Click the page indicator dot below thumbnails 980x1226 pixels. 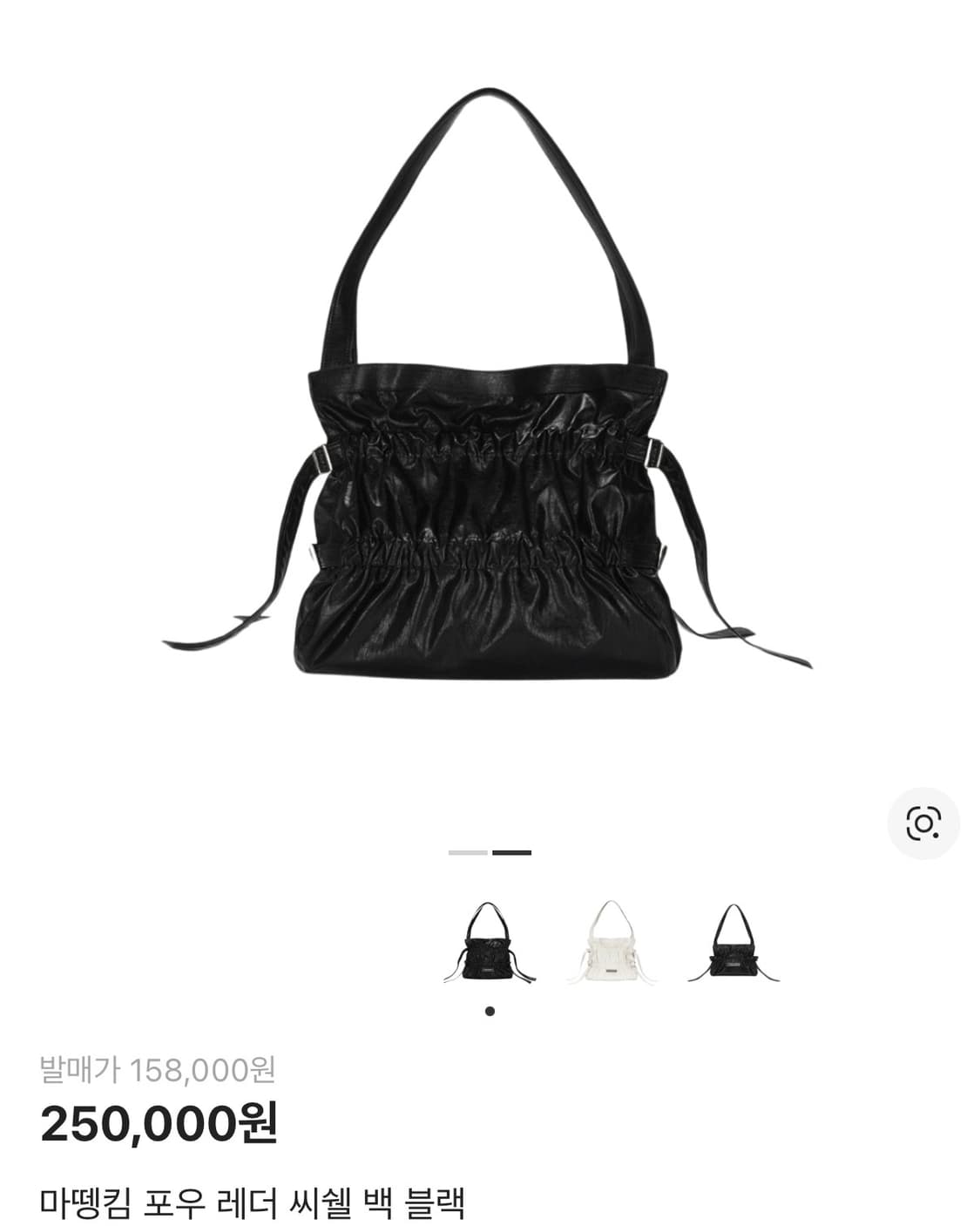(490, 1012)
